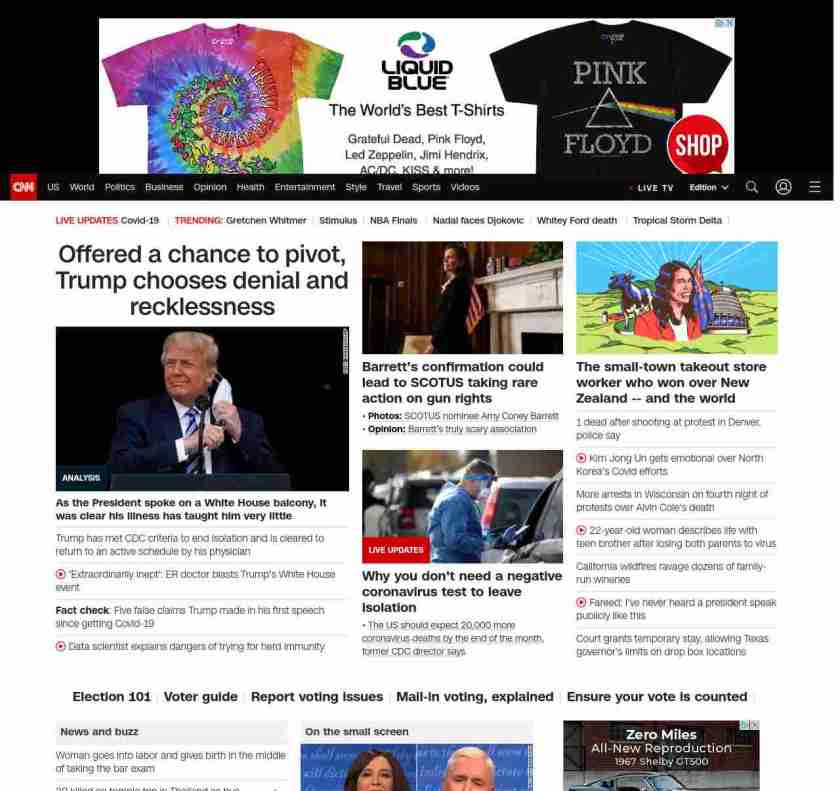
Task: Expand the Edition dropdown
Action: point(708,188)
